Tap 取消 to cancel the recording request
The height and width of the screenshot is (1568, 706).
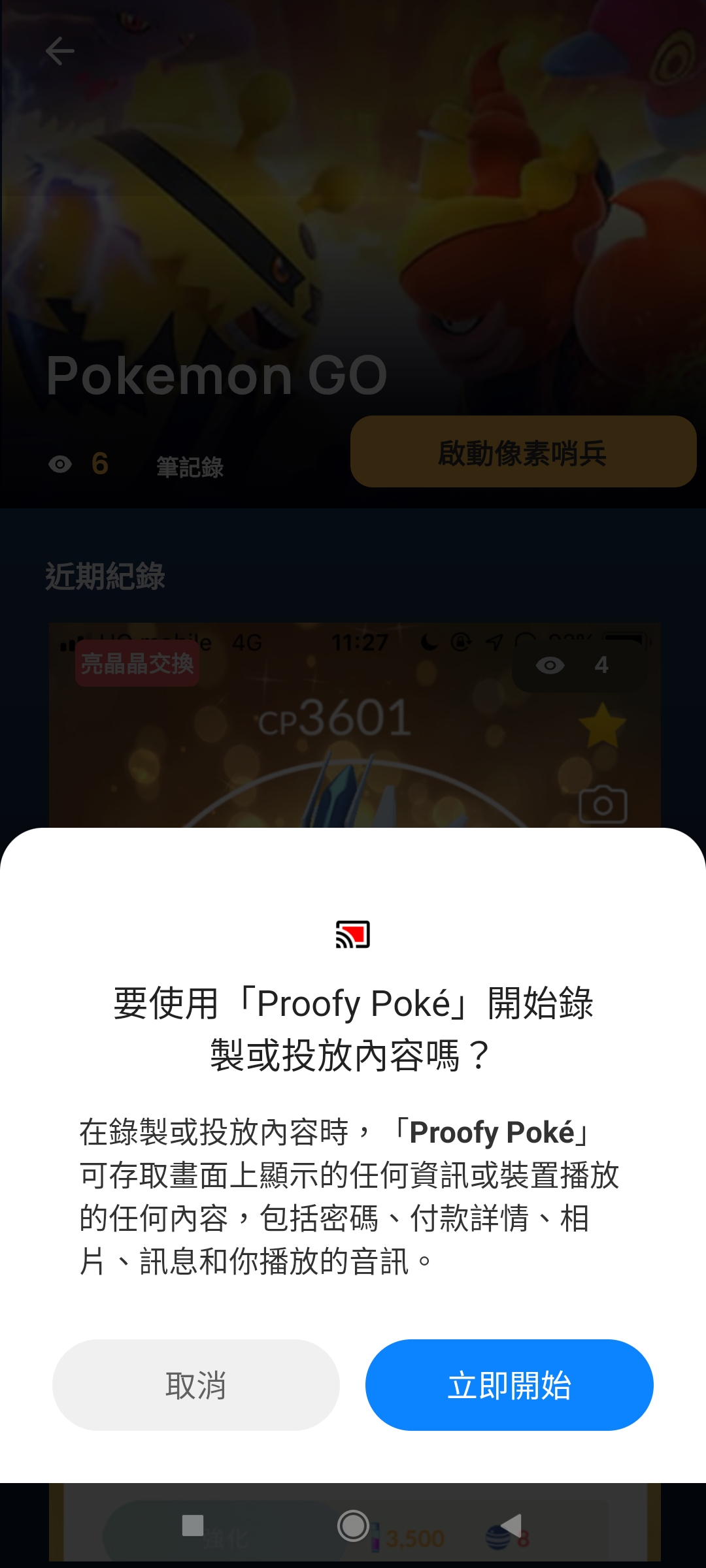coord(195,1384)
